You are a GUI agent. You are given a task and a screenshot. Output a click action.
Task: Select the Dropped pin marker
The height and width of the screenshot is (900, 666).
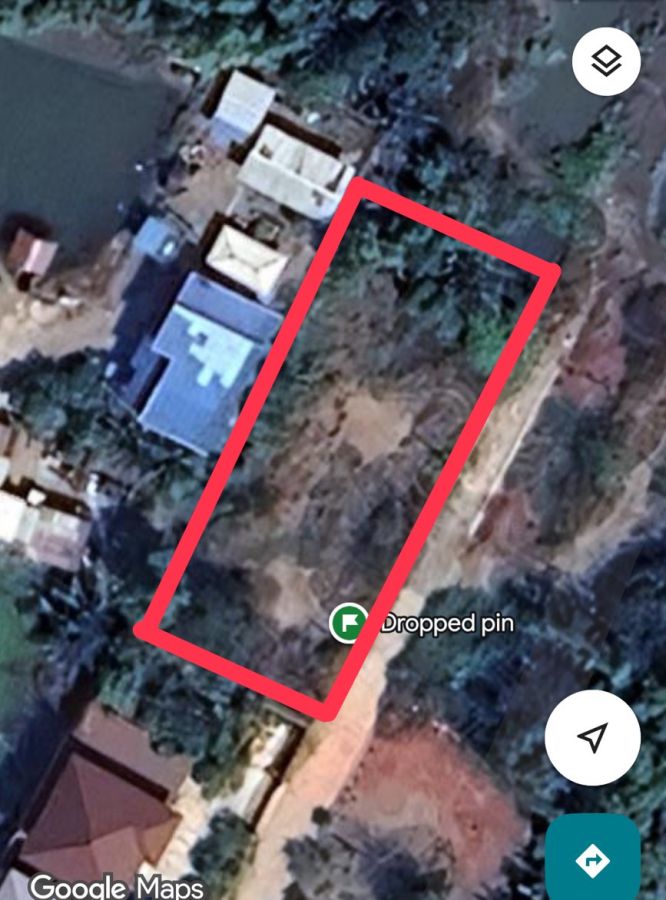(347, 622)
